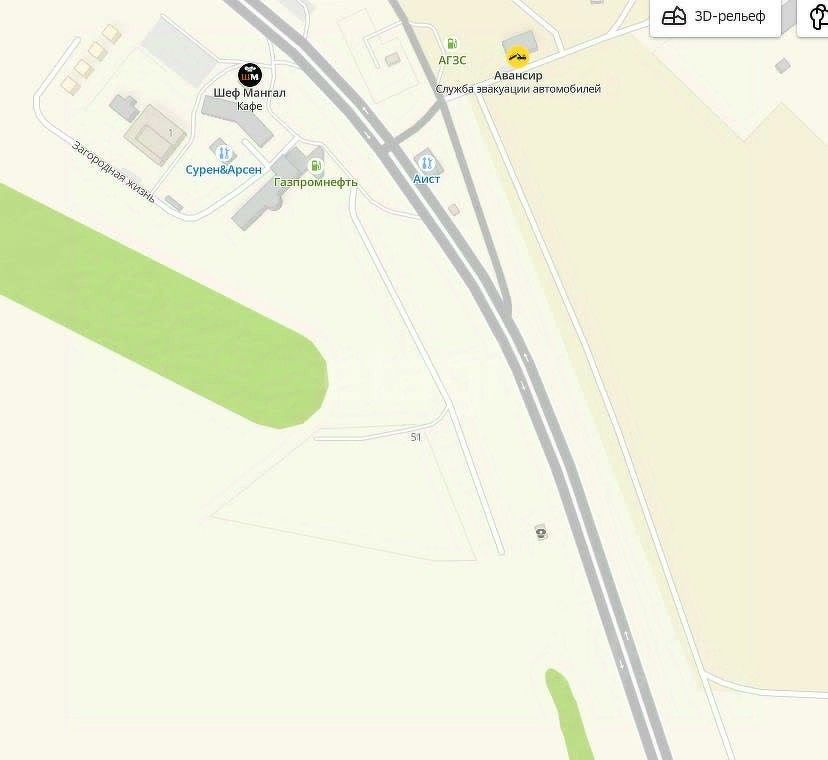Screen dimensions: 828x760
Task: Select the АГЗС fuel station marker
Action: [x=452, y=44]
